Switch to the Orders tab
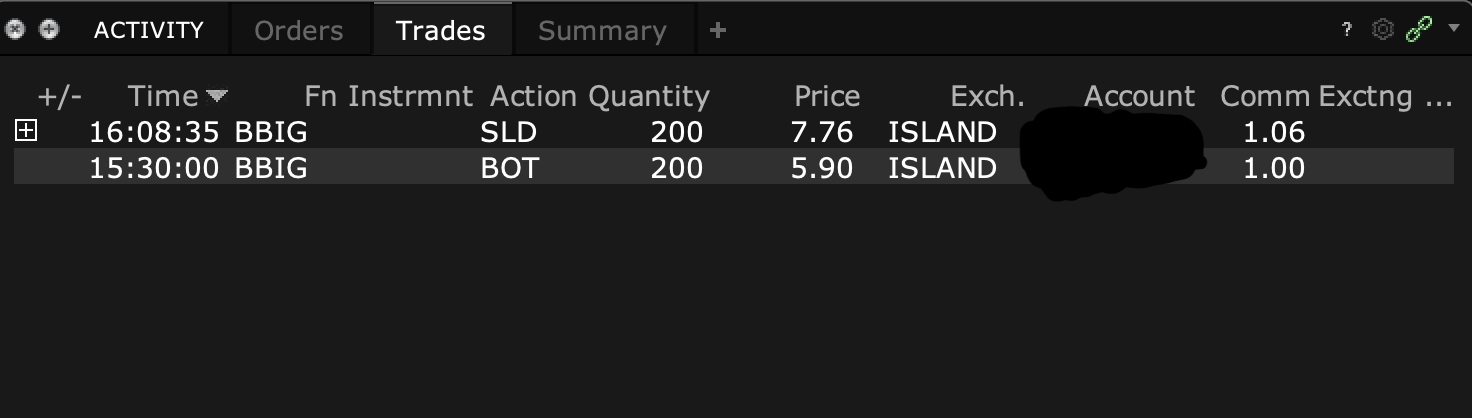The width and height of the screenshot is (1472, 418). pyautogui.click(x=298, y=31)
